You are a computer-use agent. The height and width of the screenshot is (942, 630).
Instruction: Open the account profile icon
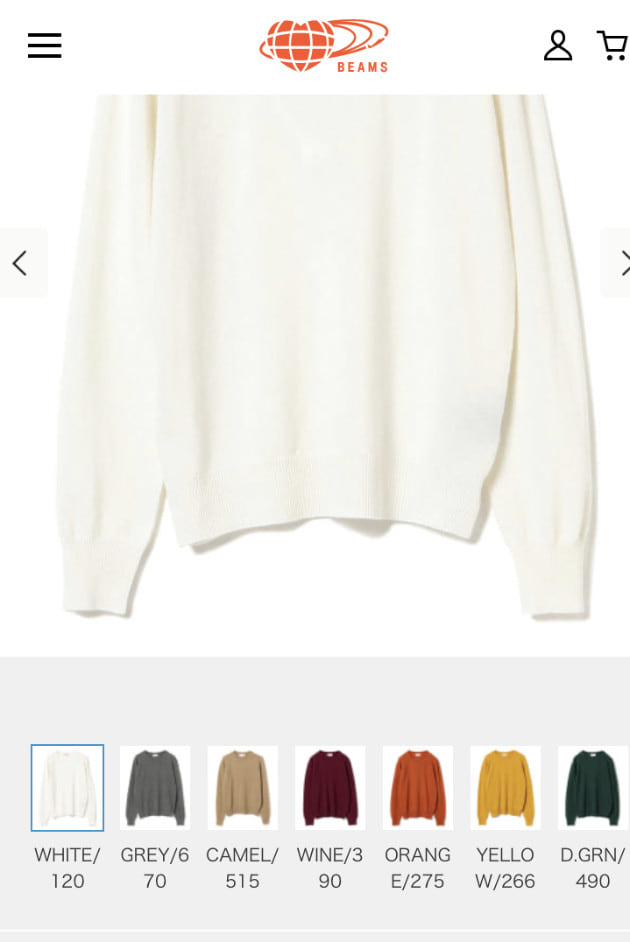(558, 45)
